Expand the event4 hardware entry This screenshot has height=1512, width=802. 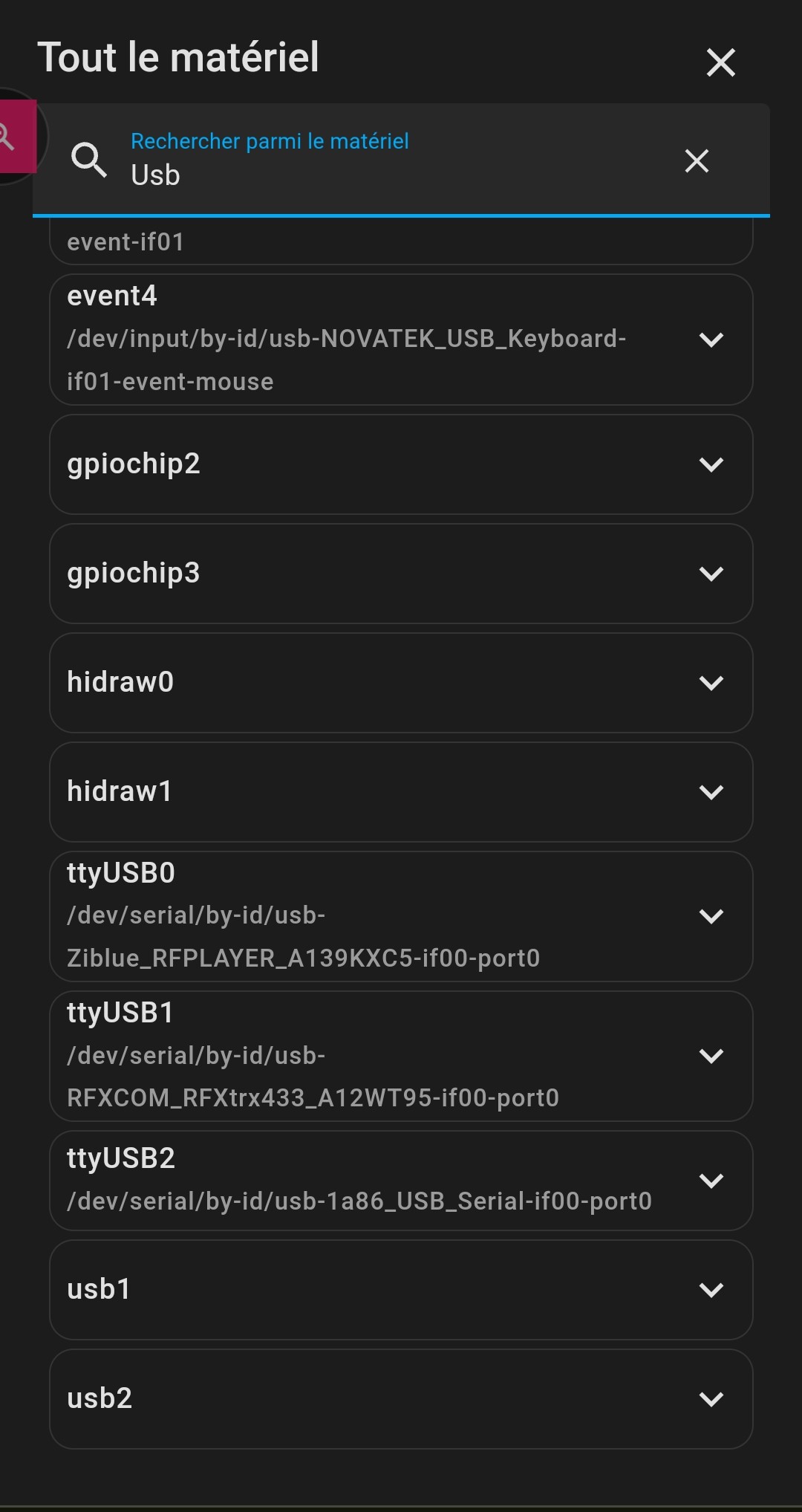click(x=401, y=340)
